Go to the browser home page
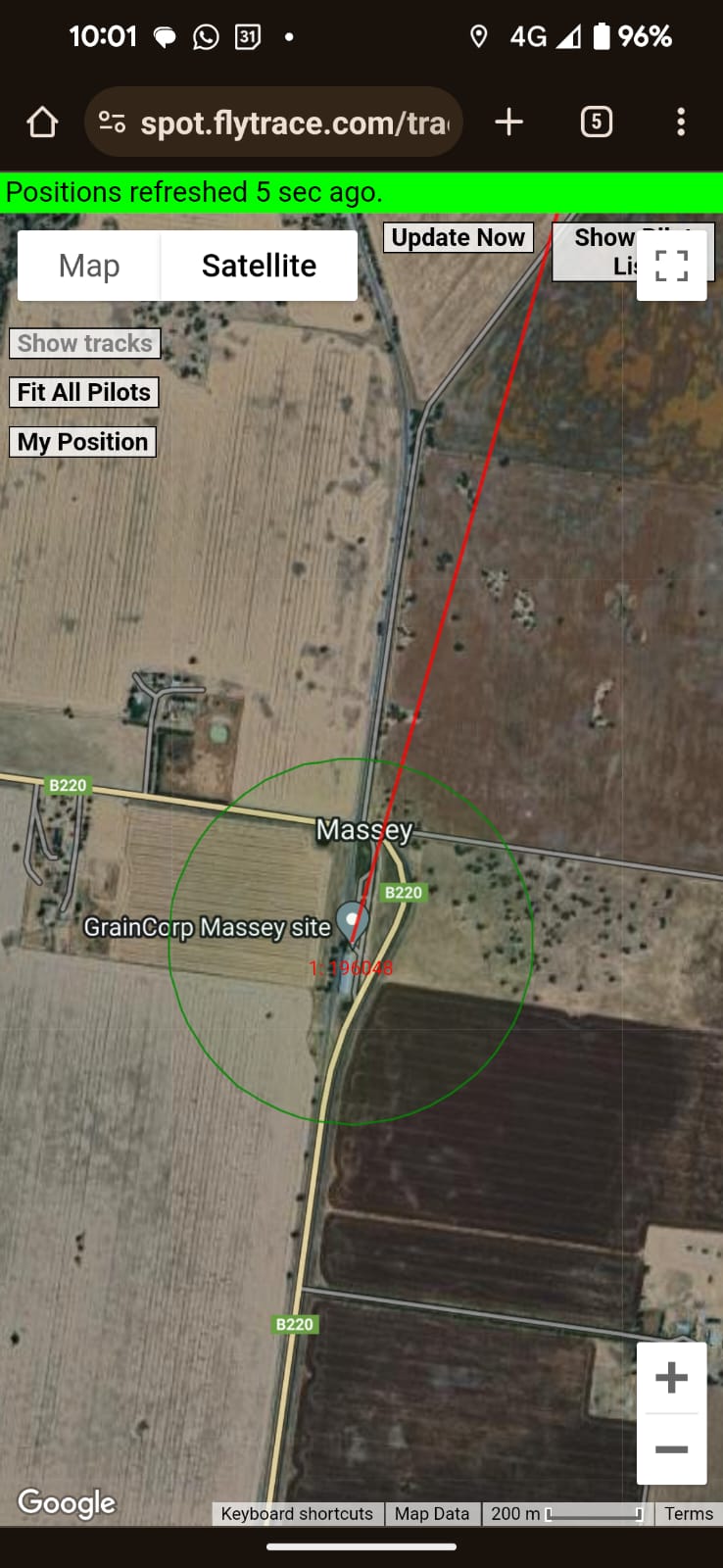This screenshot has height=1568, width=723. 42,122
